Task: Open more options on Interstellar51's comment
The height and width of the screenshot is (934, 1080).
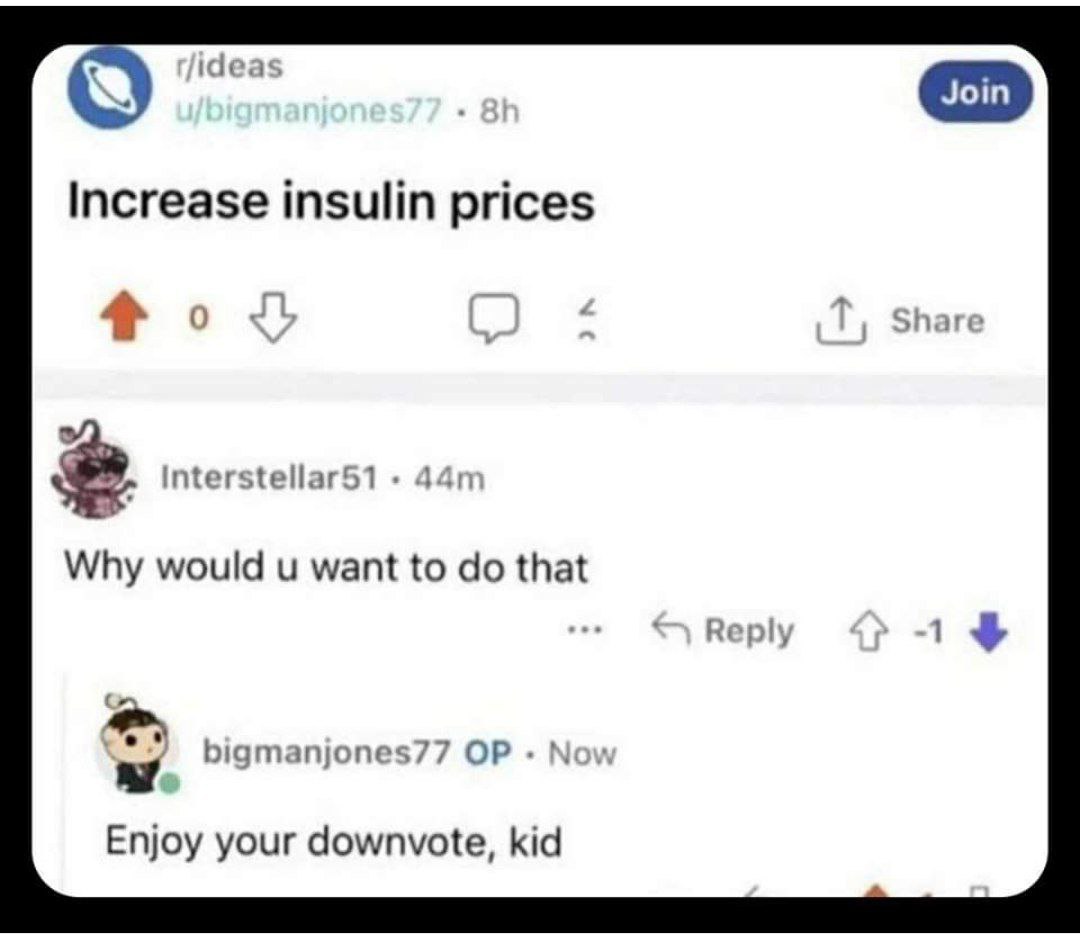Action: [582, 631]
